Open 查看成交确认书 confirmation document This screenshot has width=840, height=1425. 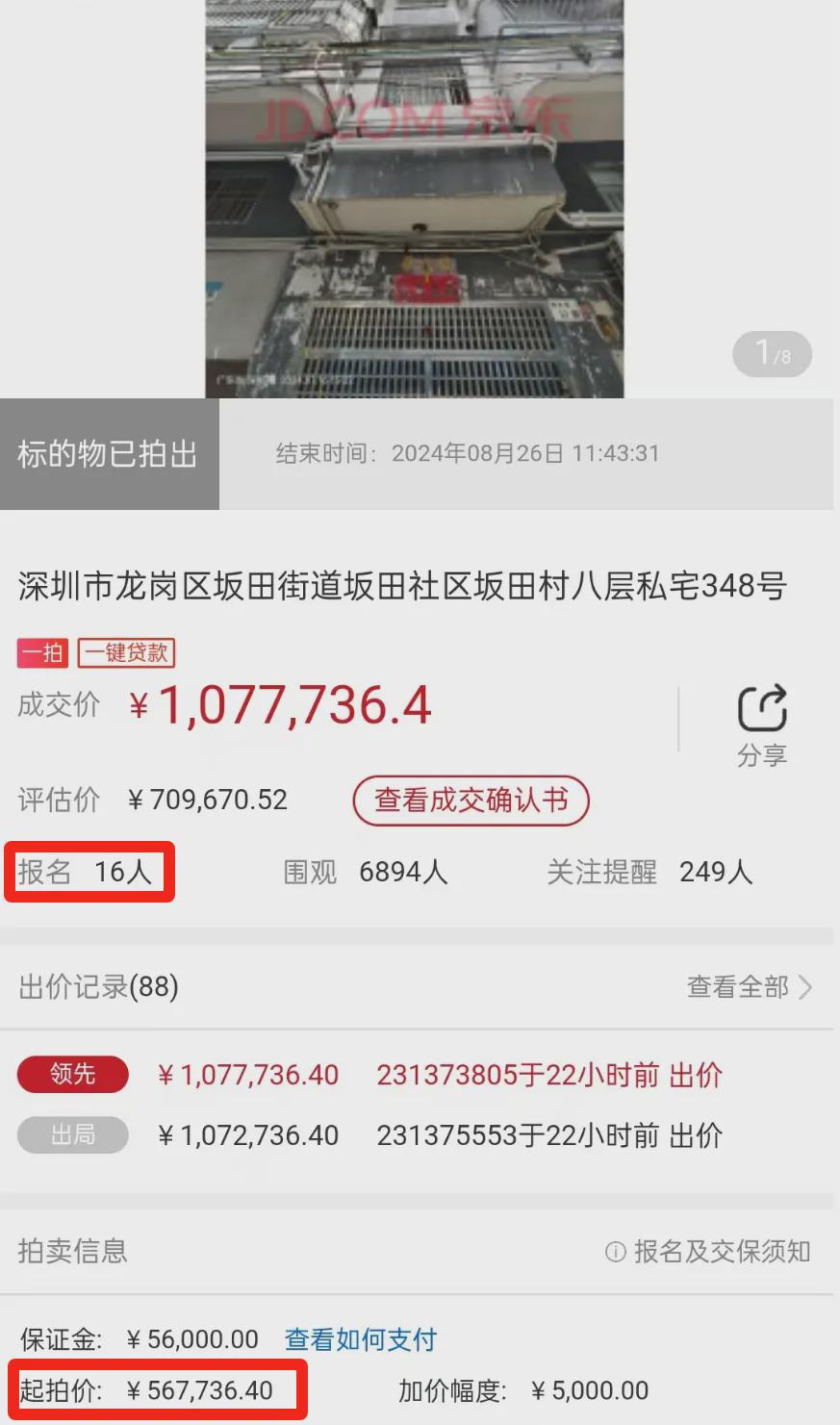tap(471, 801)
